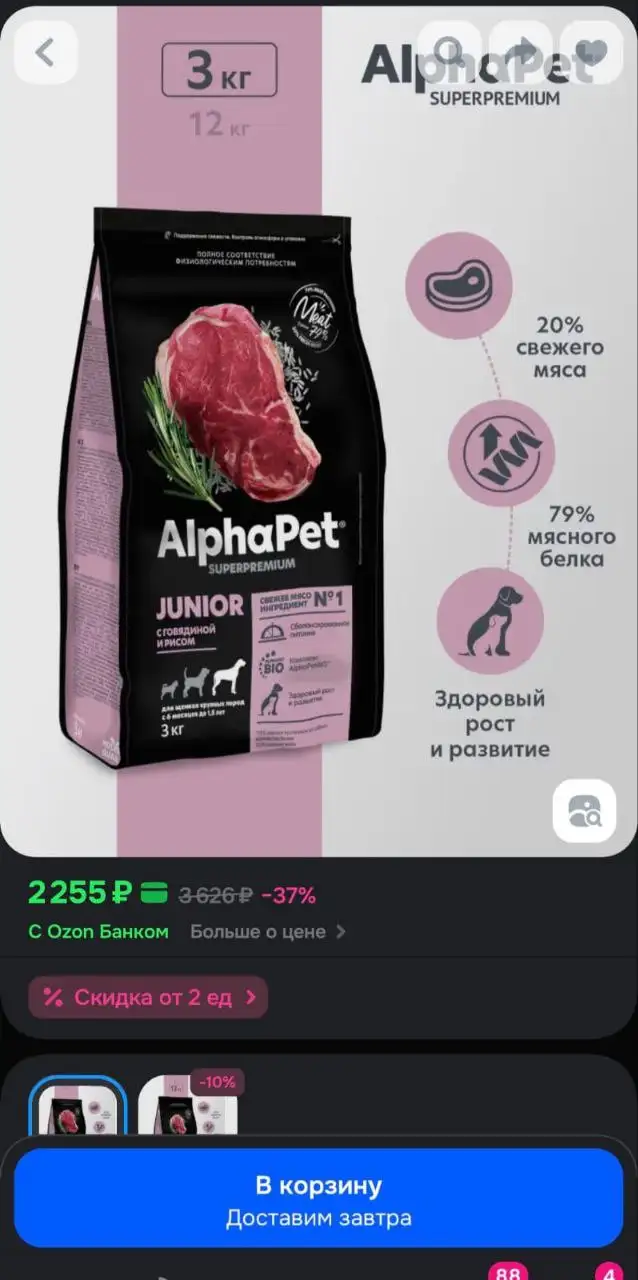
Task: Add product to favorites with heart
Action: (594, 50)
